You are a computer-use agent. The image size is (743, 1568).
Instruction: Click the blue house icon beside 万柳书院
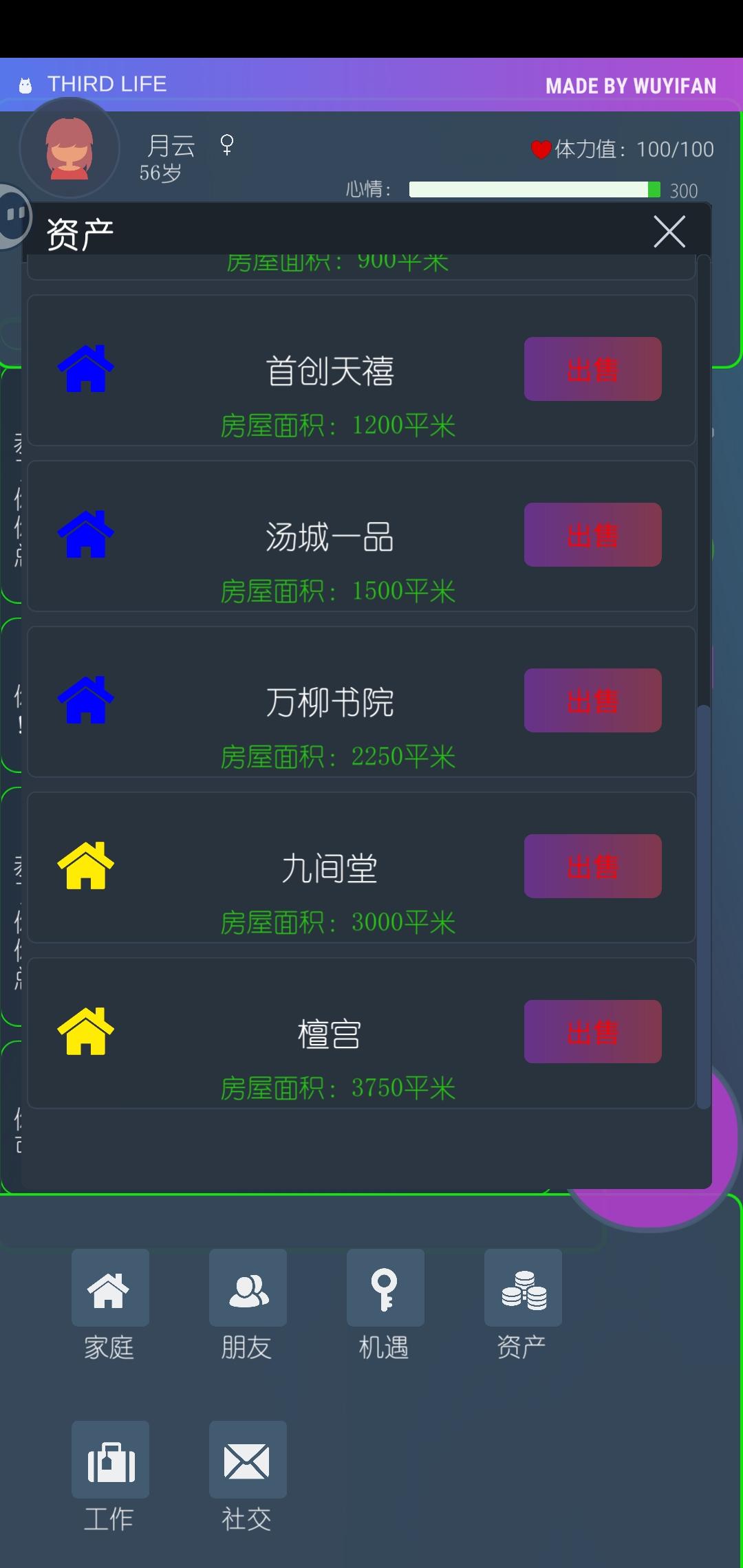click(x=85, y=700)
